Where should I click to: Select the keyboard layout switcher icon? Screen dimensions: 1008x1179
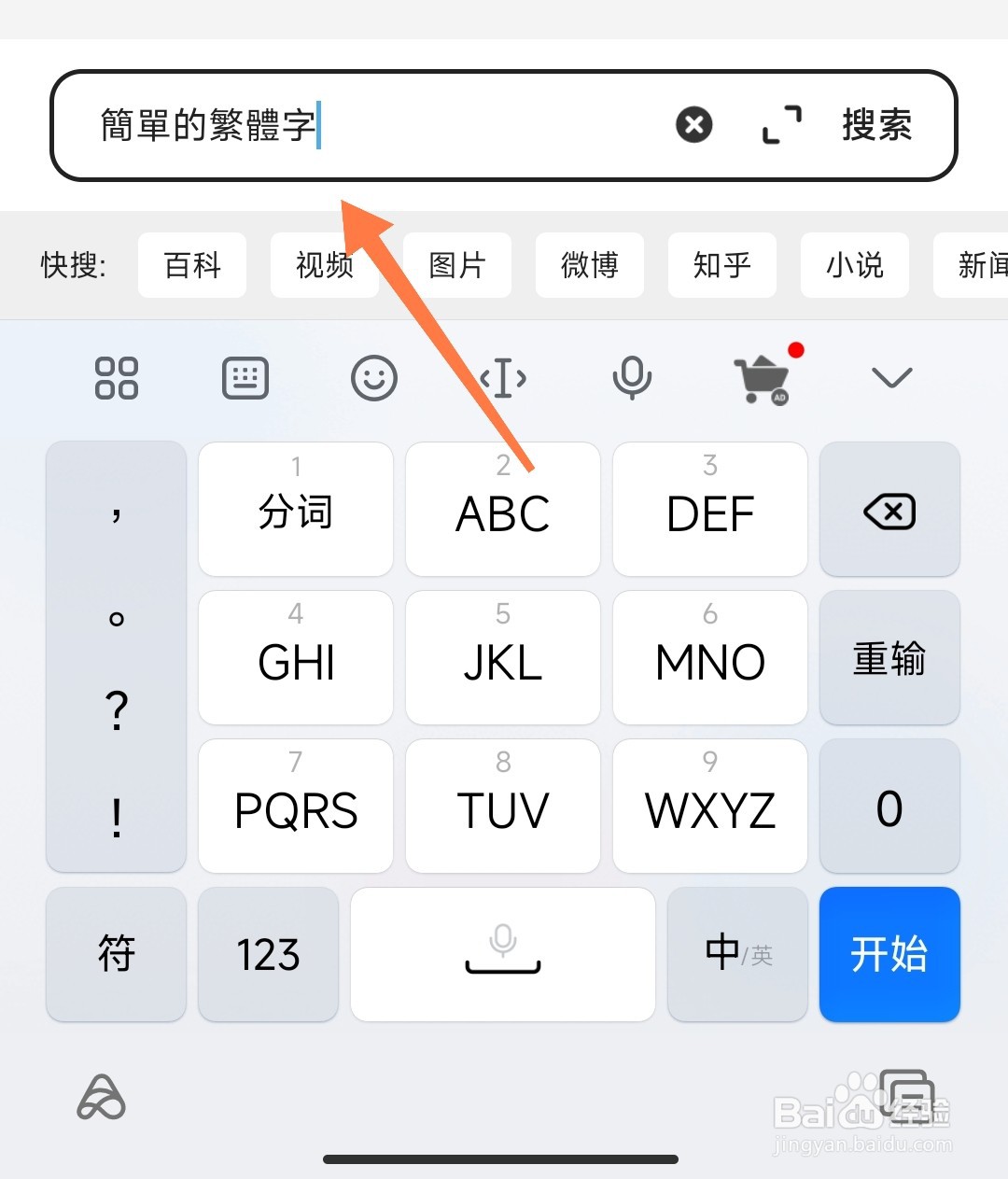click(x=245, y=378)
